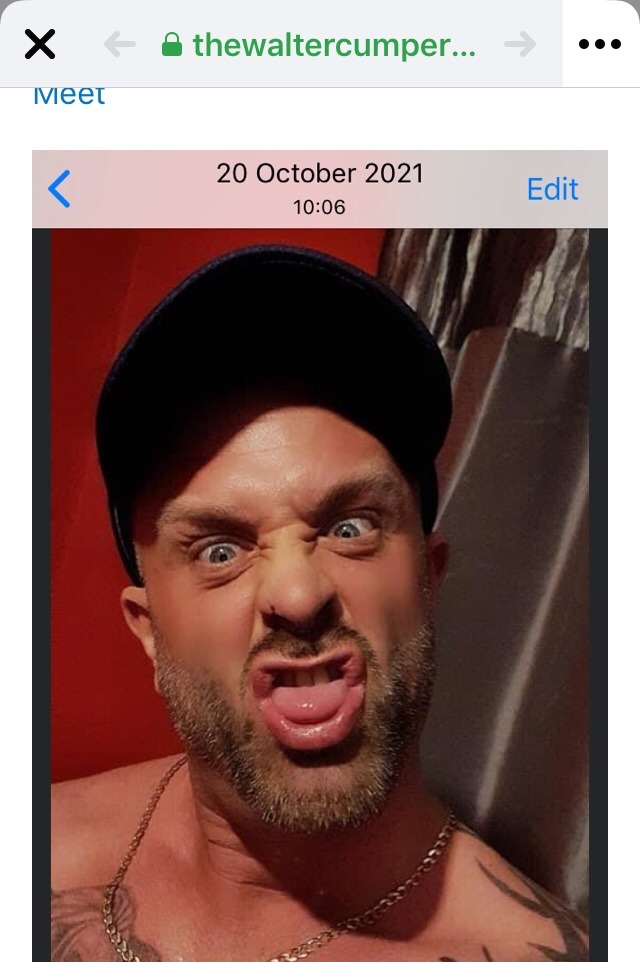Viewport: 640px width, 962px height.
Task: Open the partially visible Meet link
Action: 69,97
